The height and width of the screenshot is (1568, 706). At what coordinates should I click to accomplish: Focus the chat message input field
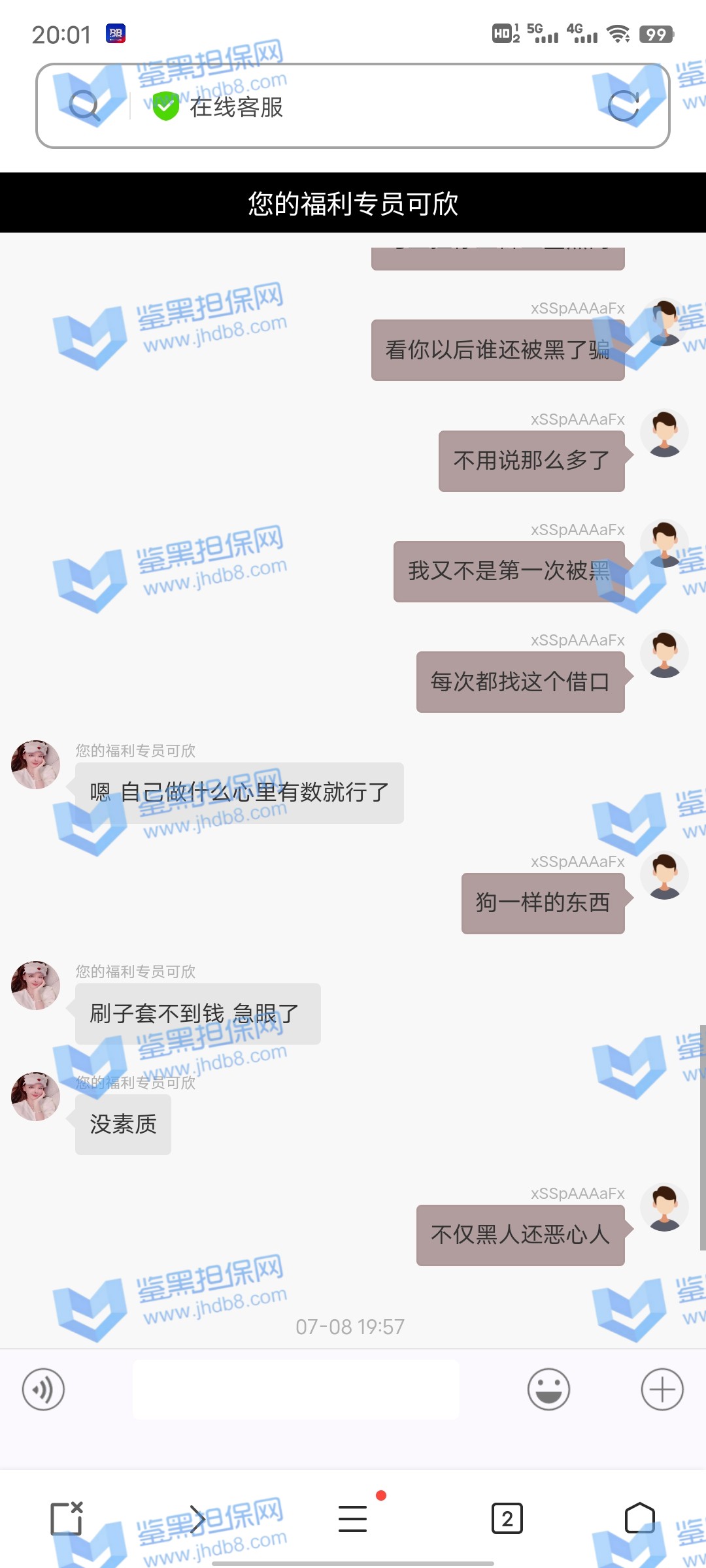pyautogui.click(x=295, y=1390)
